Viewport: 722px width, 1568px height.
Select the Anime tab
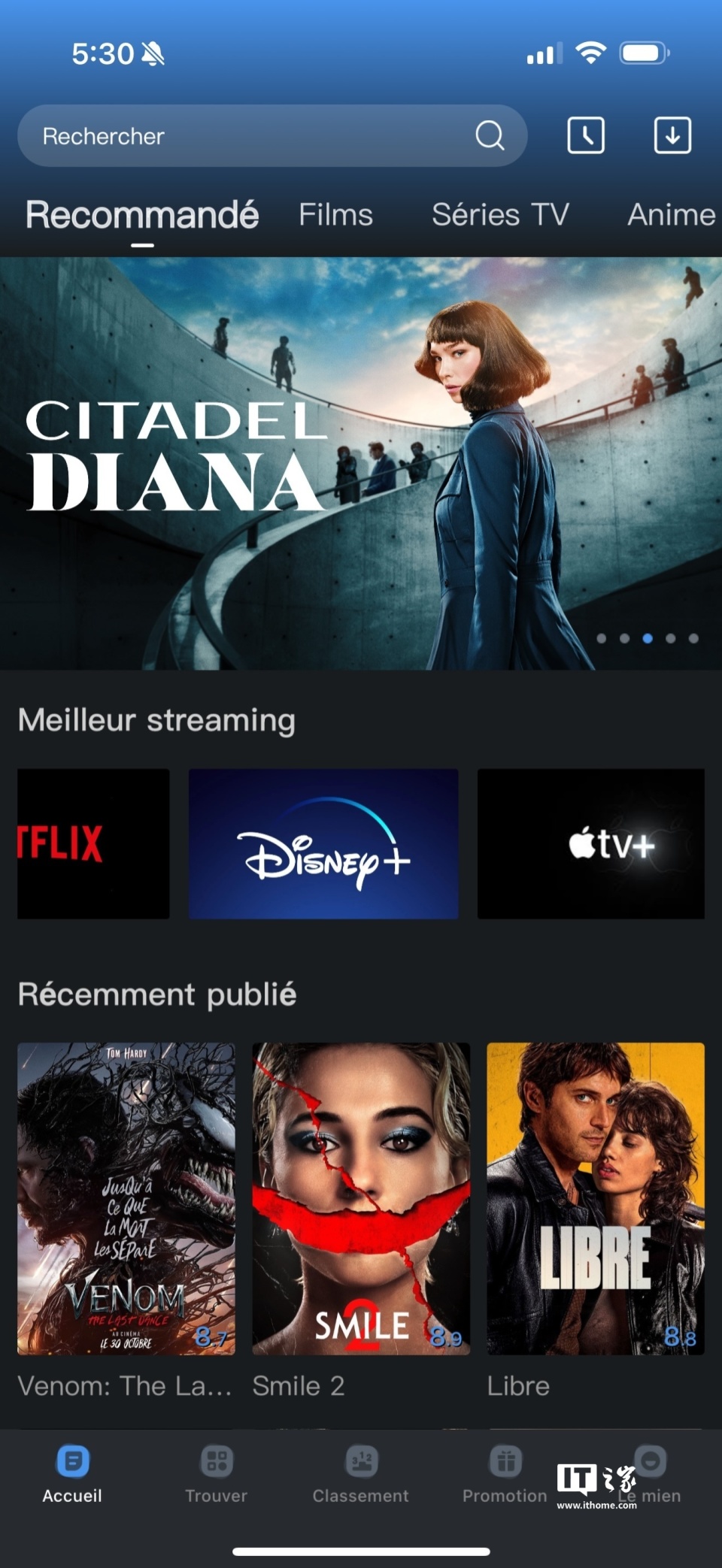coord(671,215)
